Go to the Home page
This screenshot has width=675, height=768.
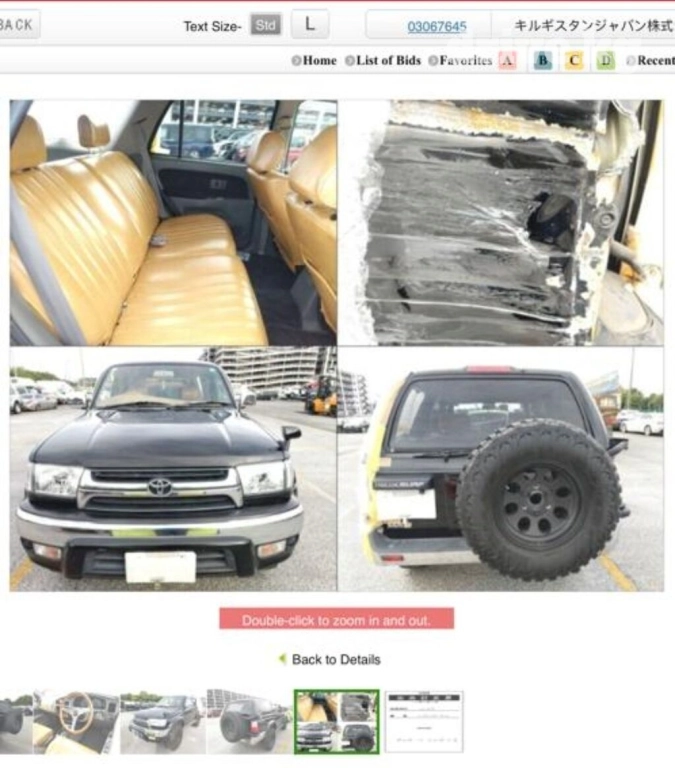[315, 61]
